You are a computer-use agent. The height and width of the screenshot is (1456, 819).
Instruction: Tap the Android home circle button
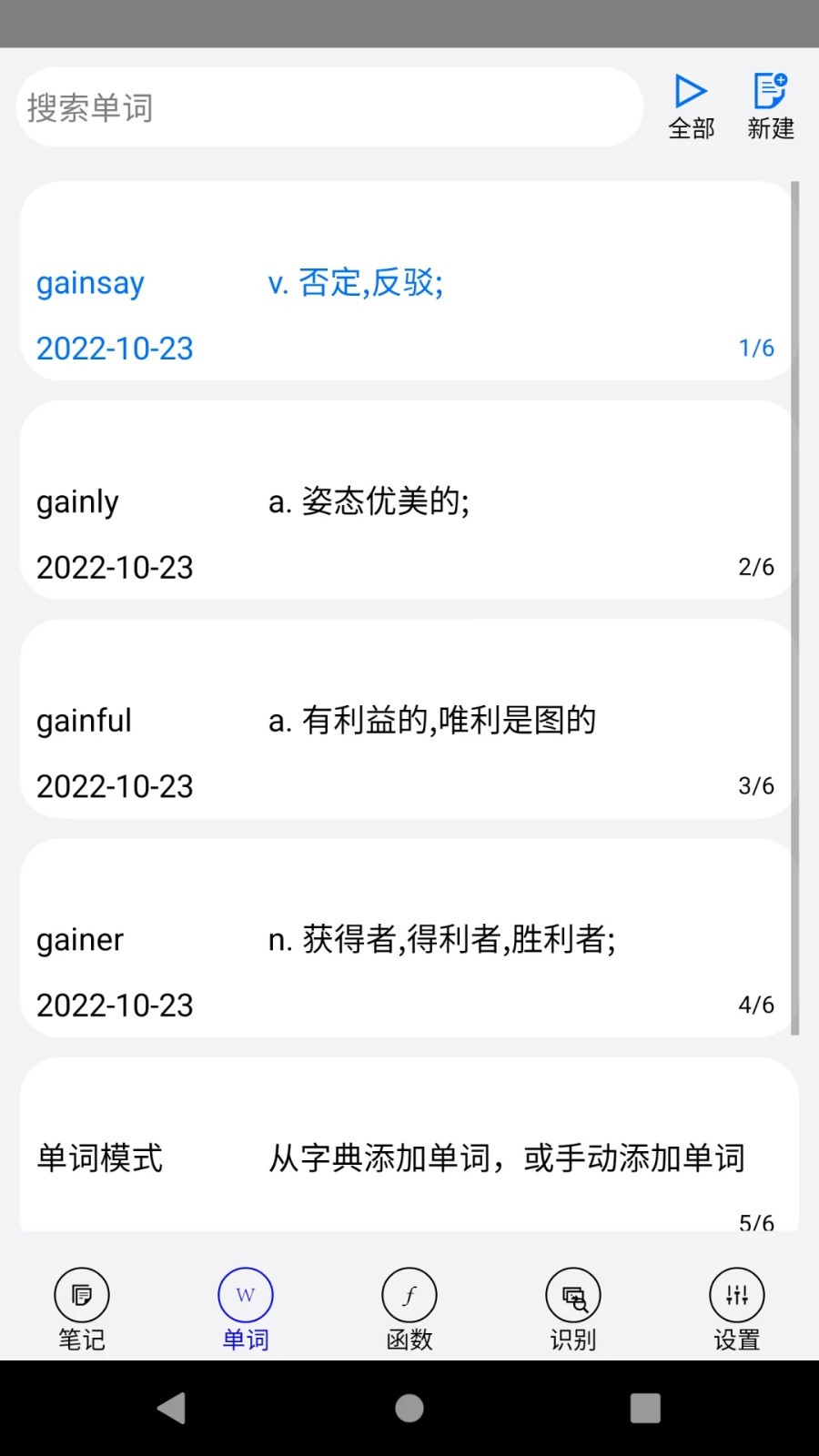[x=409, y=1406]
